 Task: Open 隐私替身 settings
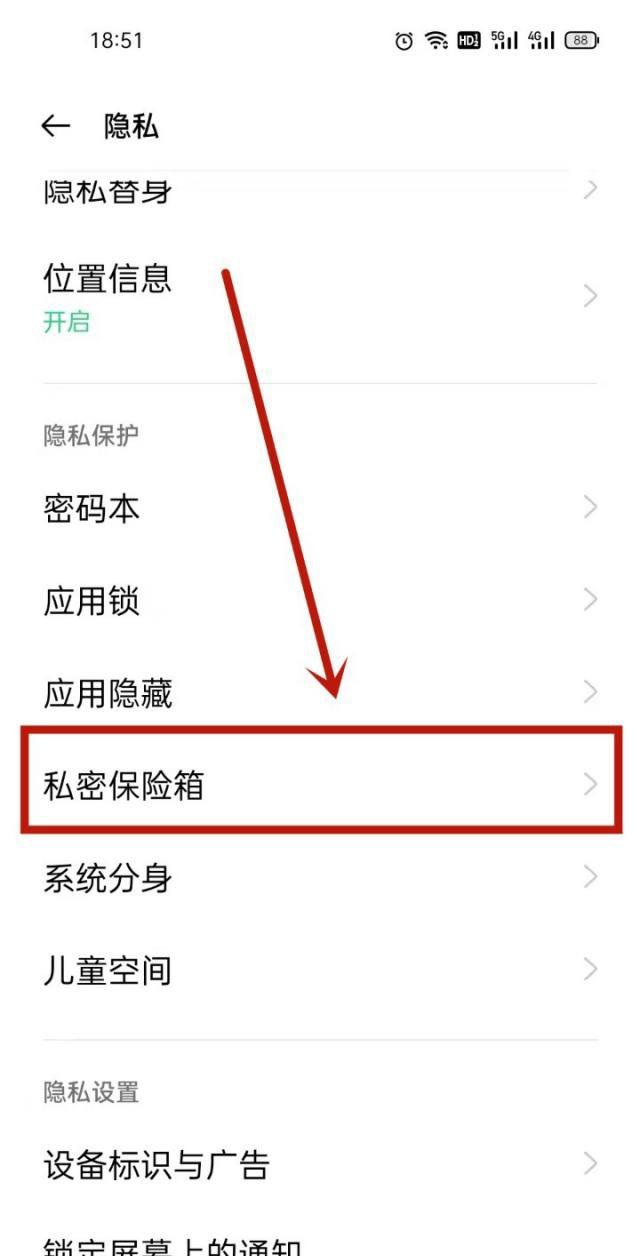click(x=320, y=191)
